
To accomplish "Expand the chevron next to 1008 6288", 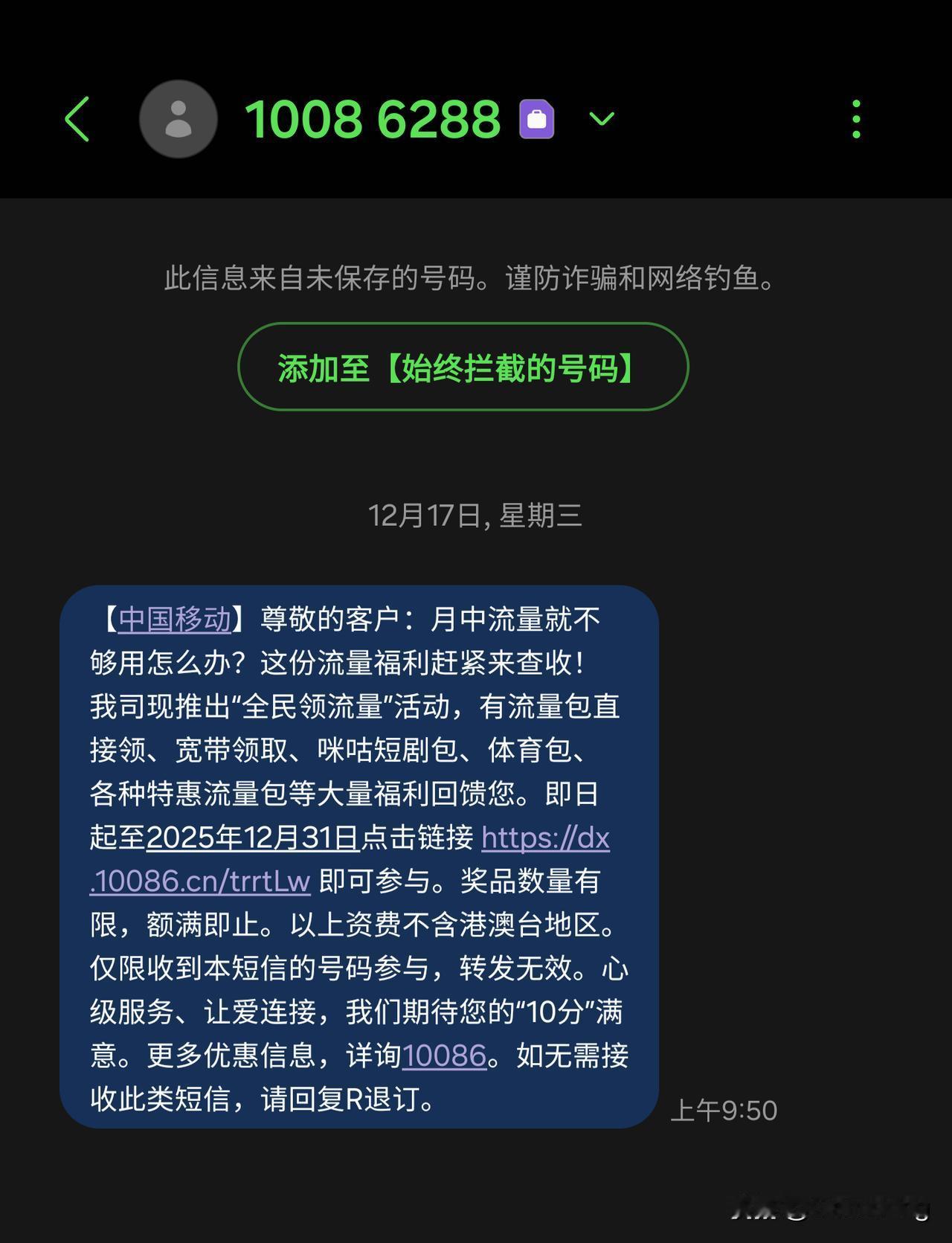I will (601, 118).
